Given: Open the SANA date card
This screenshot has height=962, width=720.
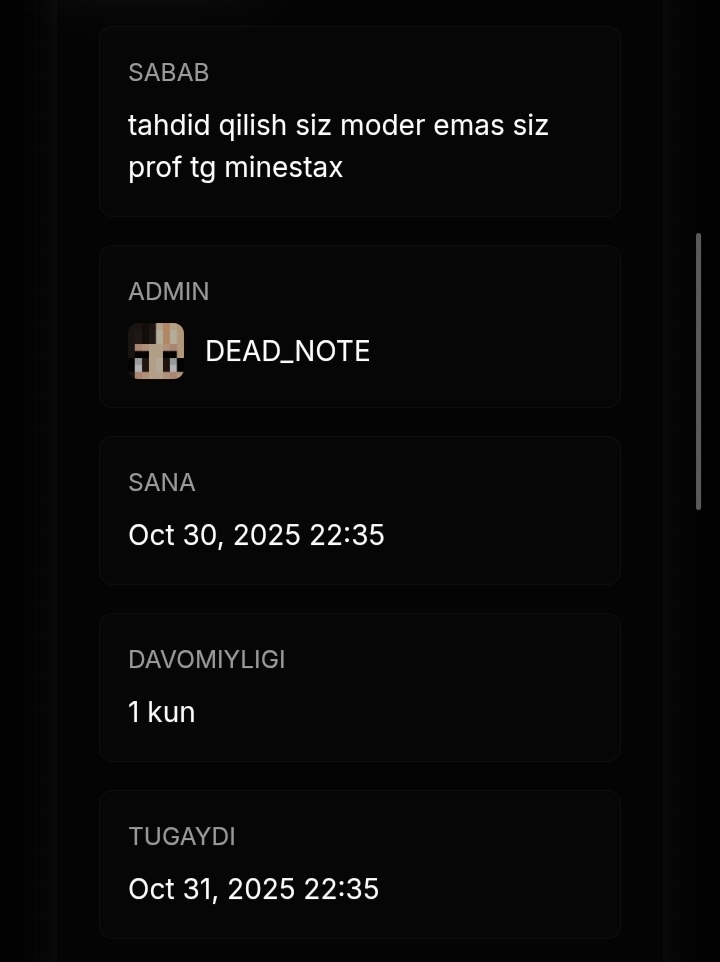Looking at the screenshot, I should pyautogui.click(x=360, y=510).
